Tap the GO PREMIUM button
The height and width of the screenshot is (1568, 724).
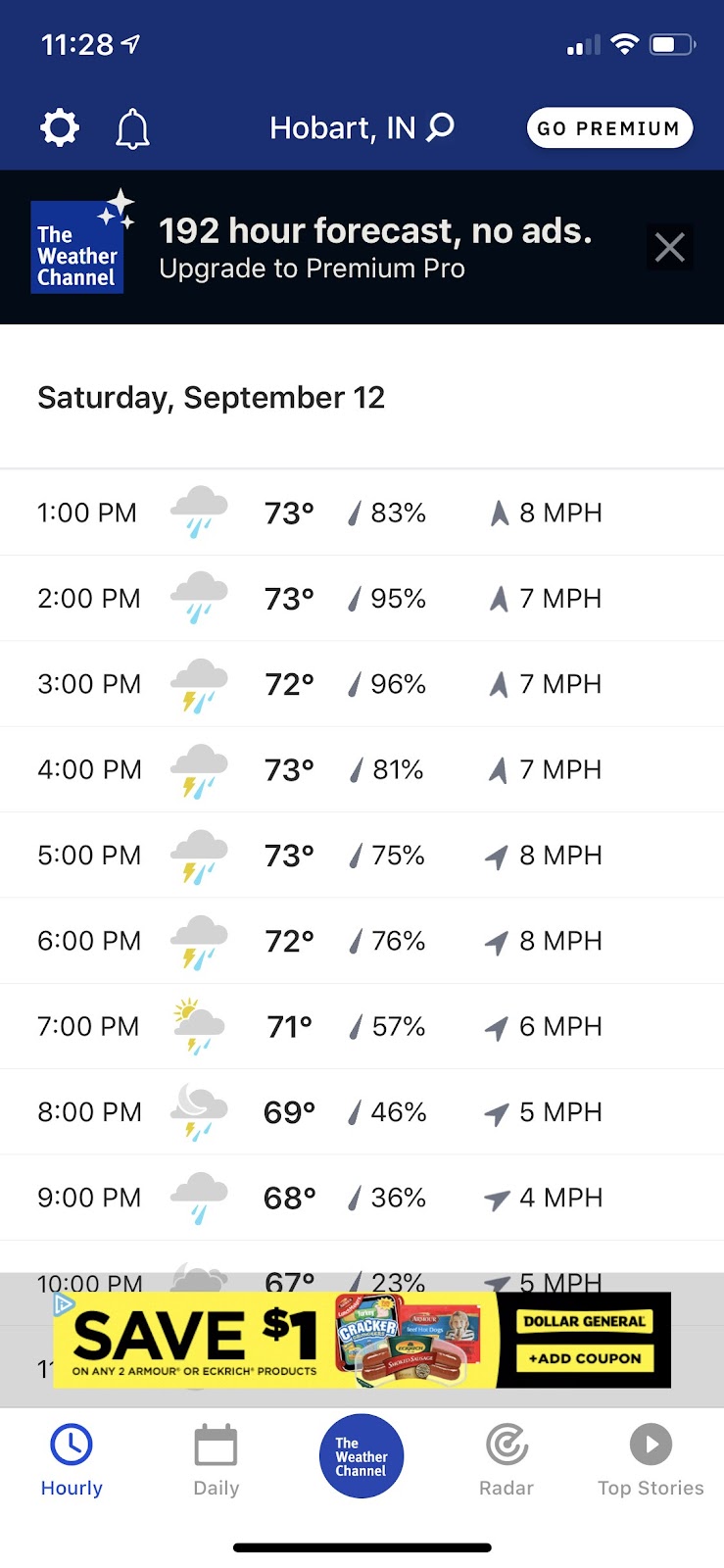point(609,128)
